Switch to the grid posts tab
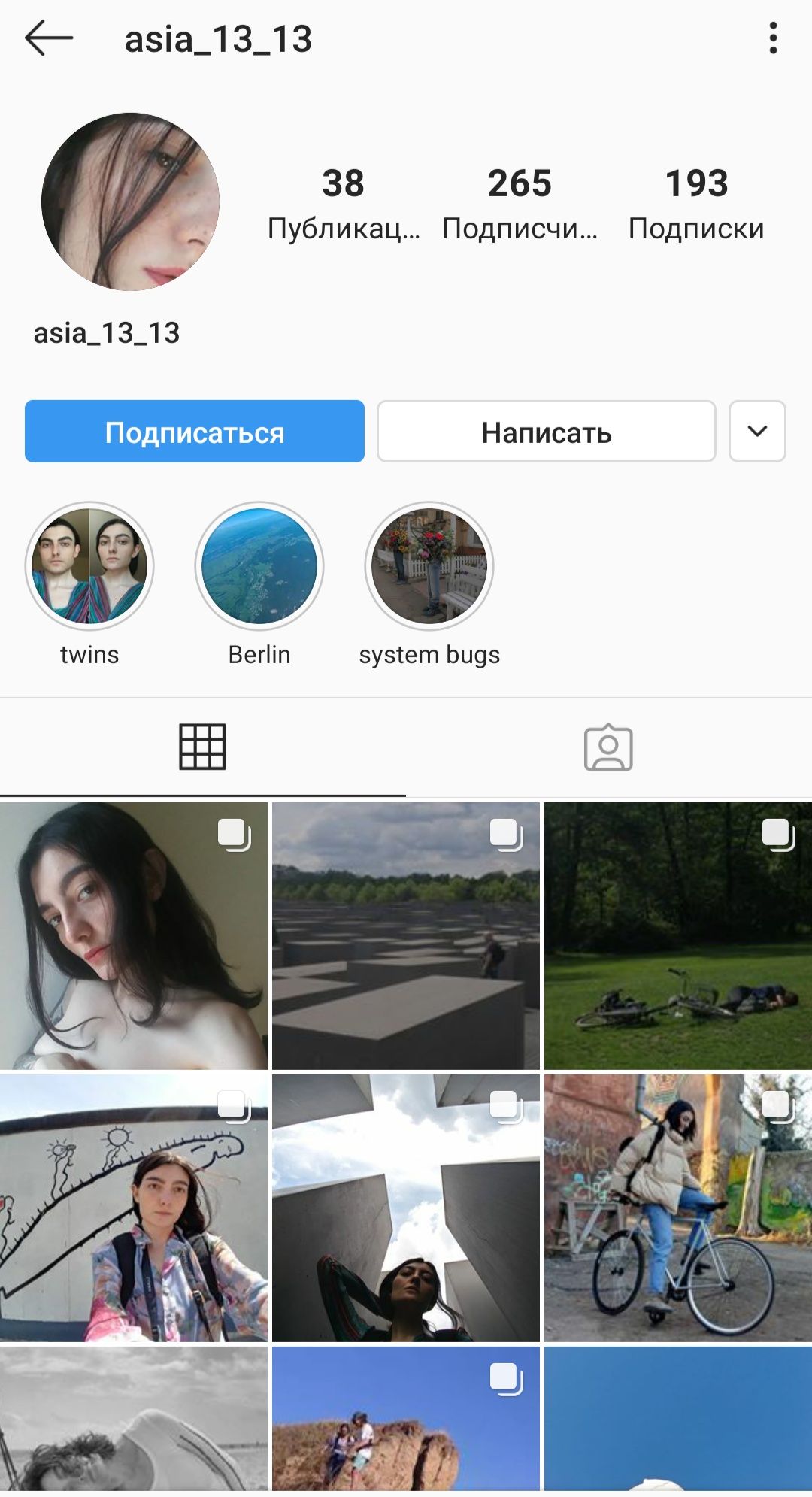The height and width of the screenshot is (1497, 812). pos(202,747)
